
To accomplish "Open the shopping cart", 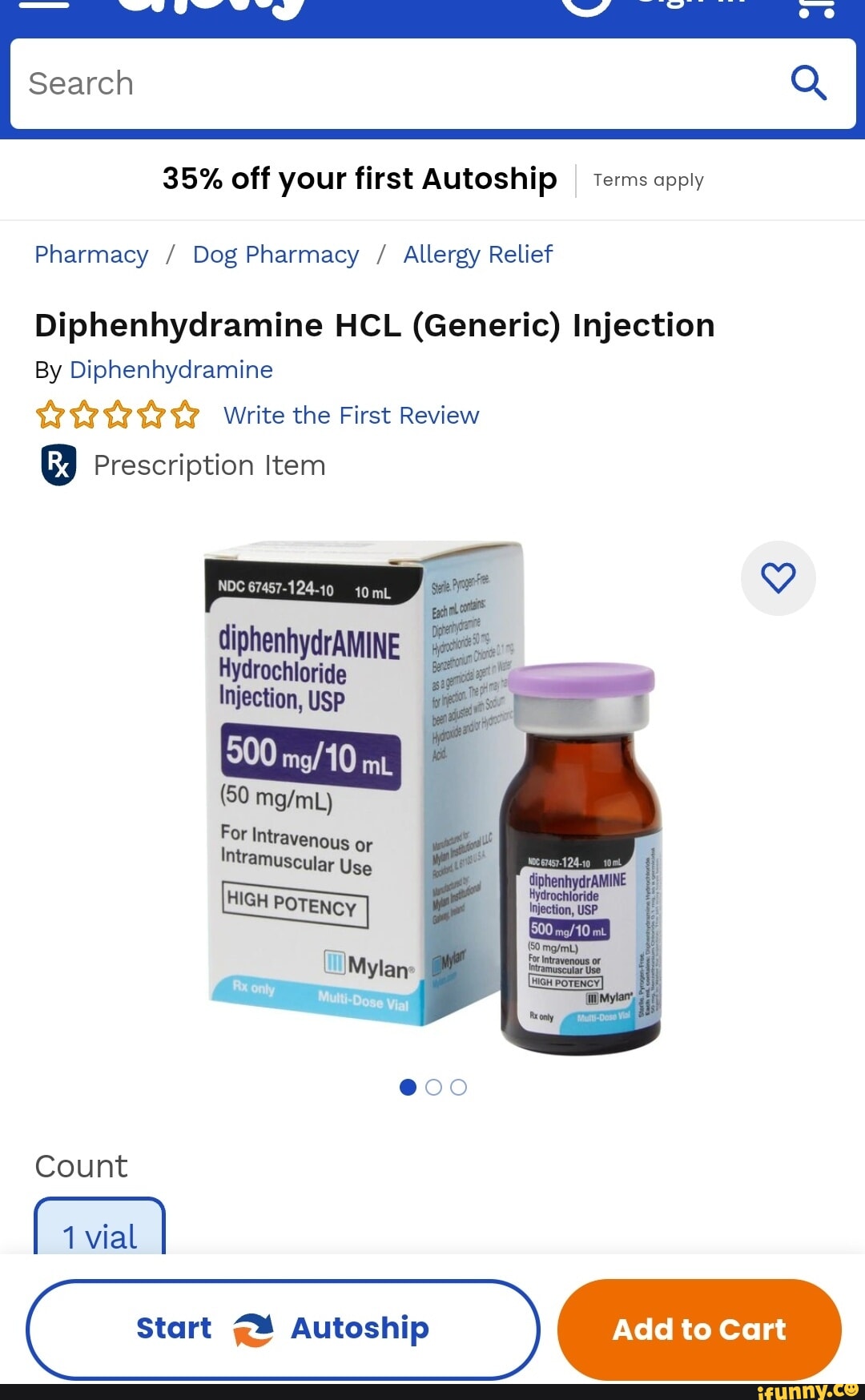I will pos(817,6).
